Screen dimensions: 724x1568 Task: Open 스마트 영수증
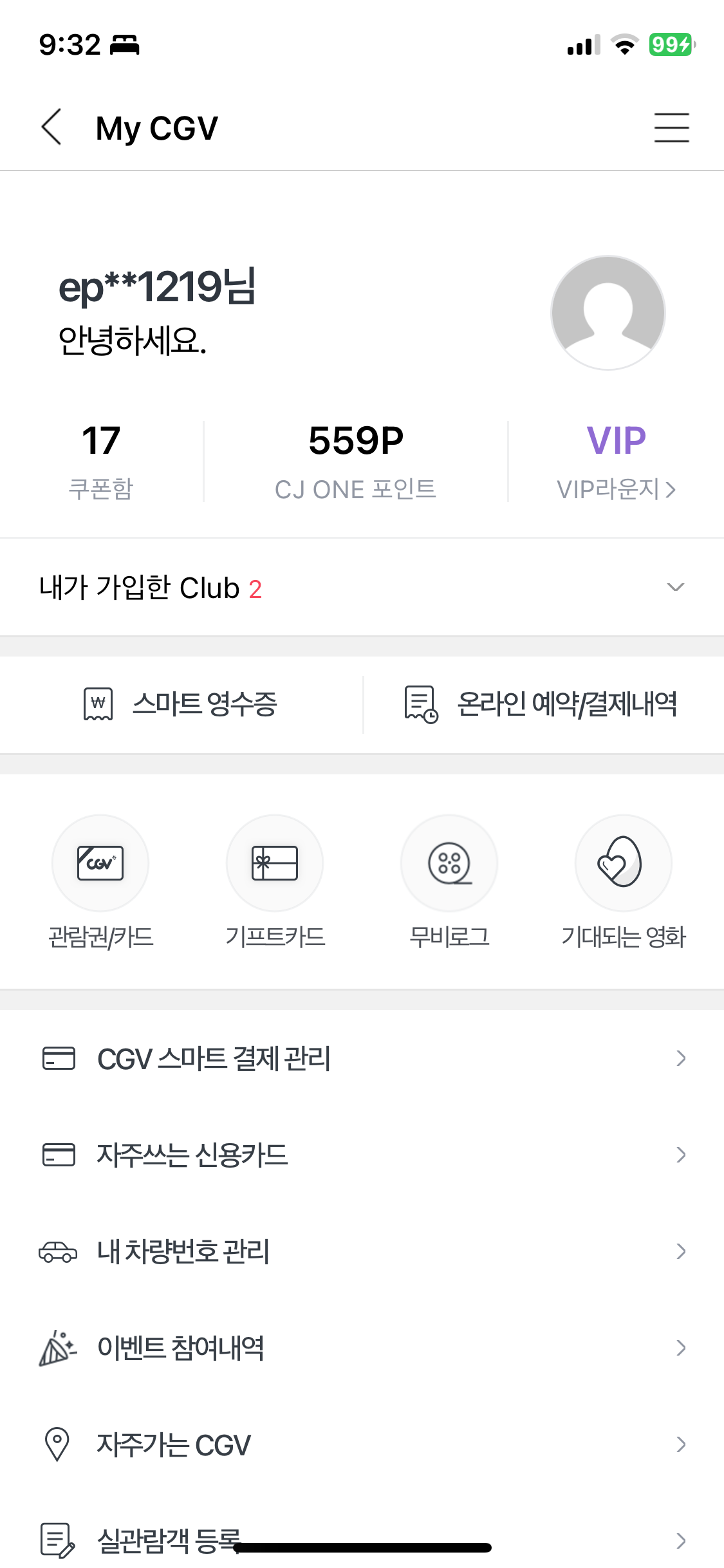(x=181, y=704)
